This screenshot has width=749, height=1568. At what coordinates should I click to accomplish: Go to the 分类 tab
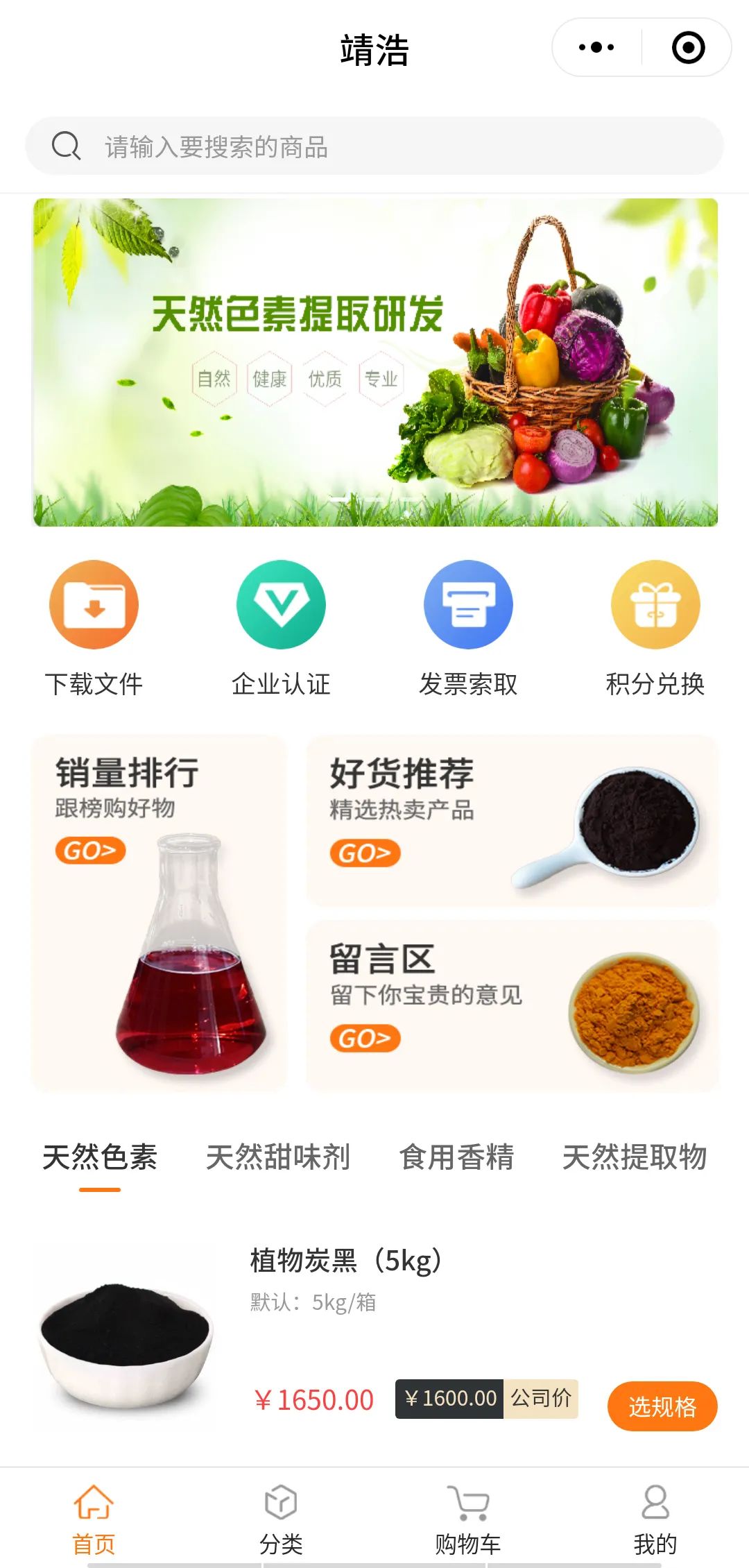pyautogui.click(x=281, y=1519)
